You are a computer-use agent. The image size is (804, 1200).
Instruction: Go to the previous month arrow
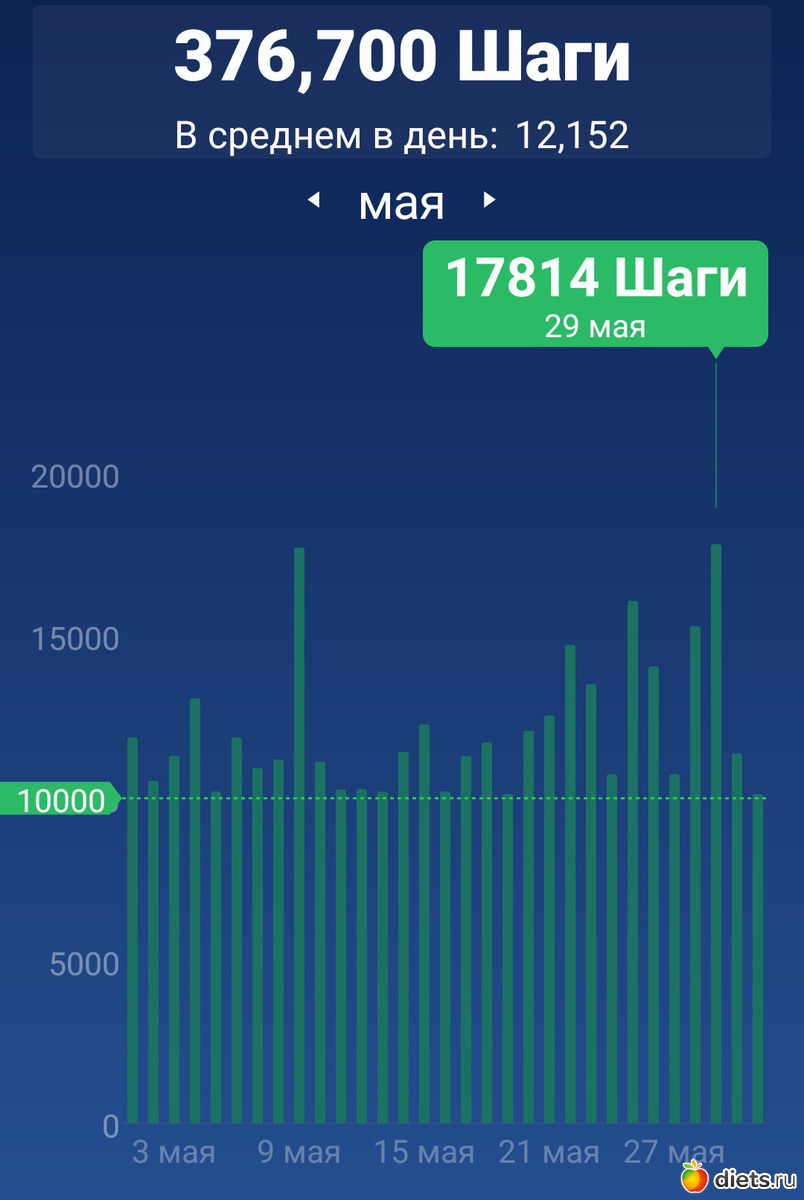314,200
